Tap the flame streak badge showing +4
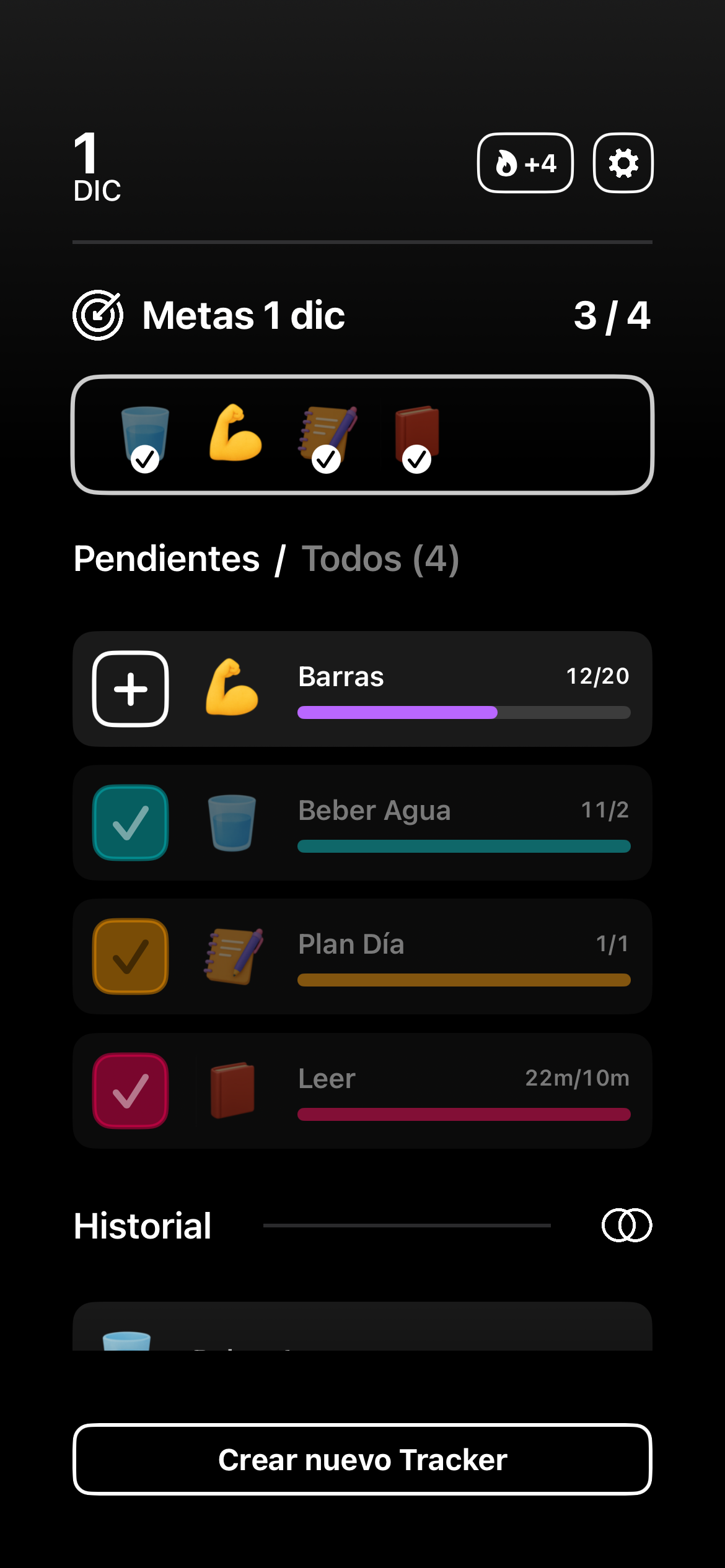This screenshot has height=1568, width=725. pos(525,163)
